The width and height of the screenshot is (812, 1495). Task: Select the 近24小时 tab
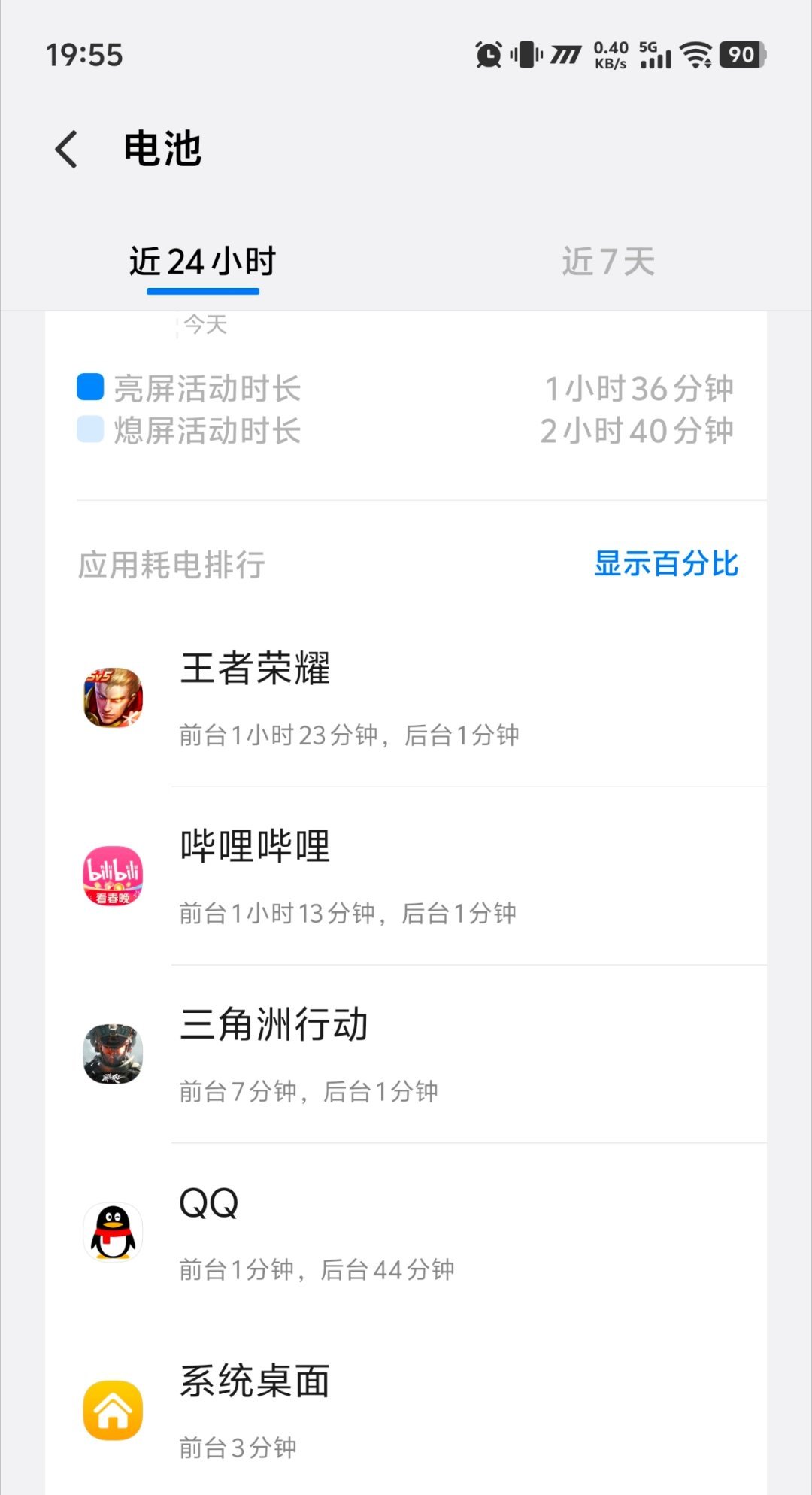[201, 261]
